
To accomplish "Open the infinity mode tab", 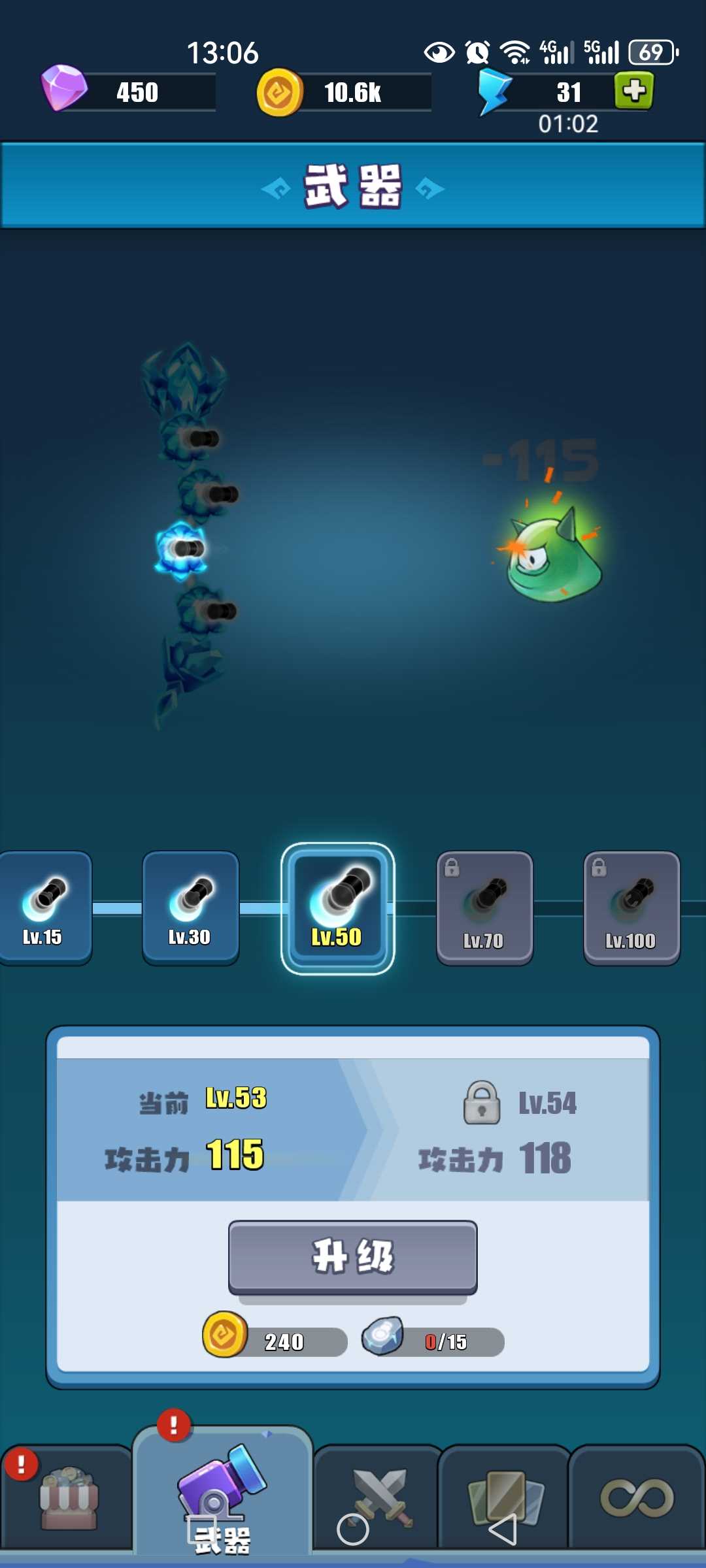I will tap(637, 1498).
